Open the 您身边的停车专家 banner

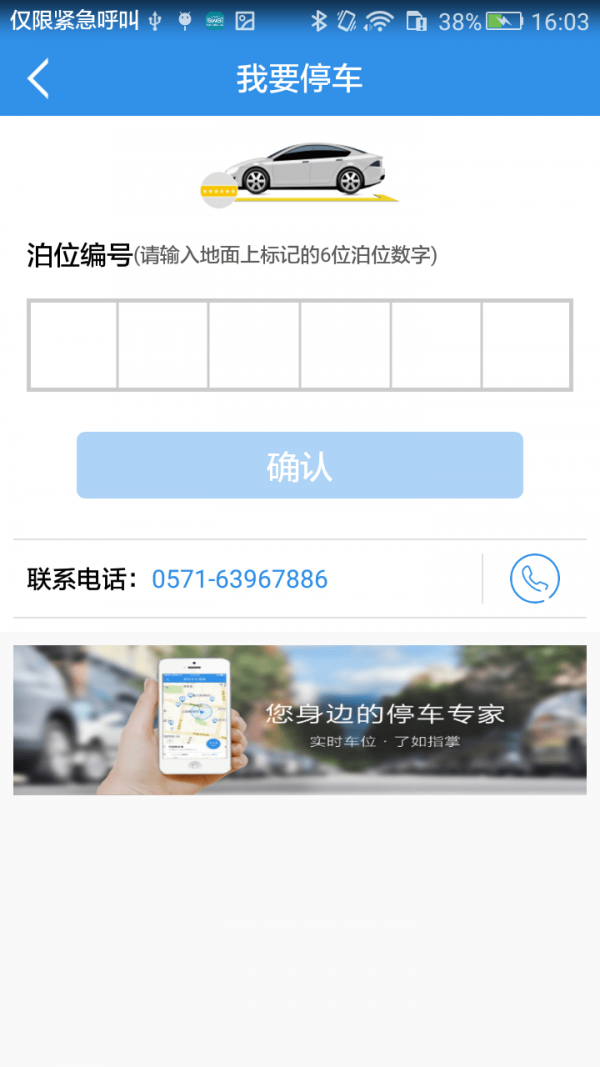click(x=299, y=720)
